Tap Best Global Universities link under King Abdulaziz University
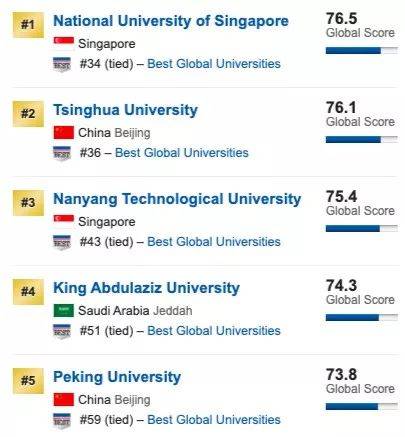This screenshot has height=437, width=405. coord(214,331)
